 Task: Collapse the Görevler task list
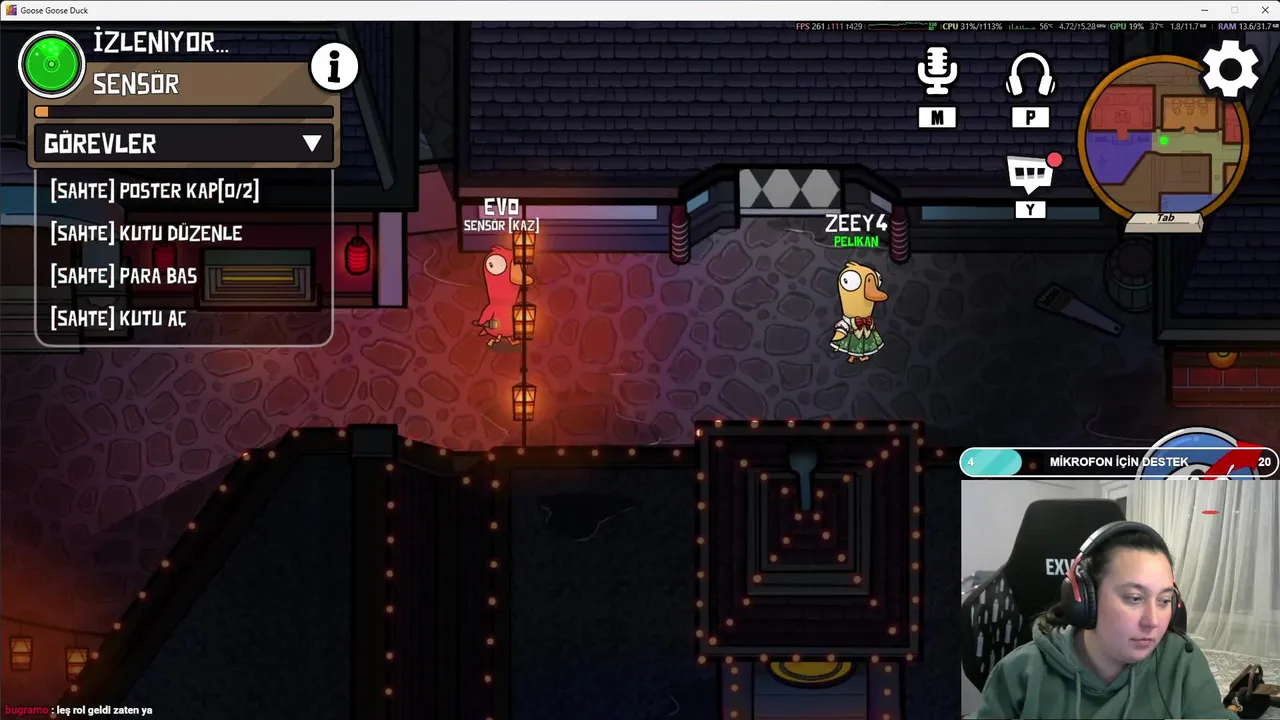[312, 144]
